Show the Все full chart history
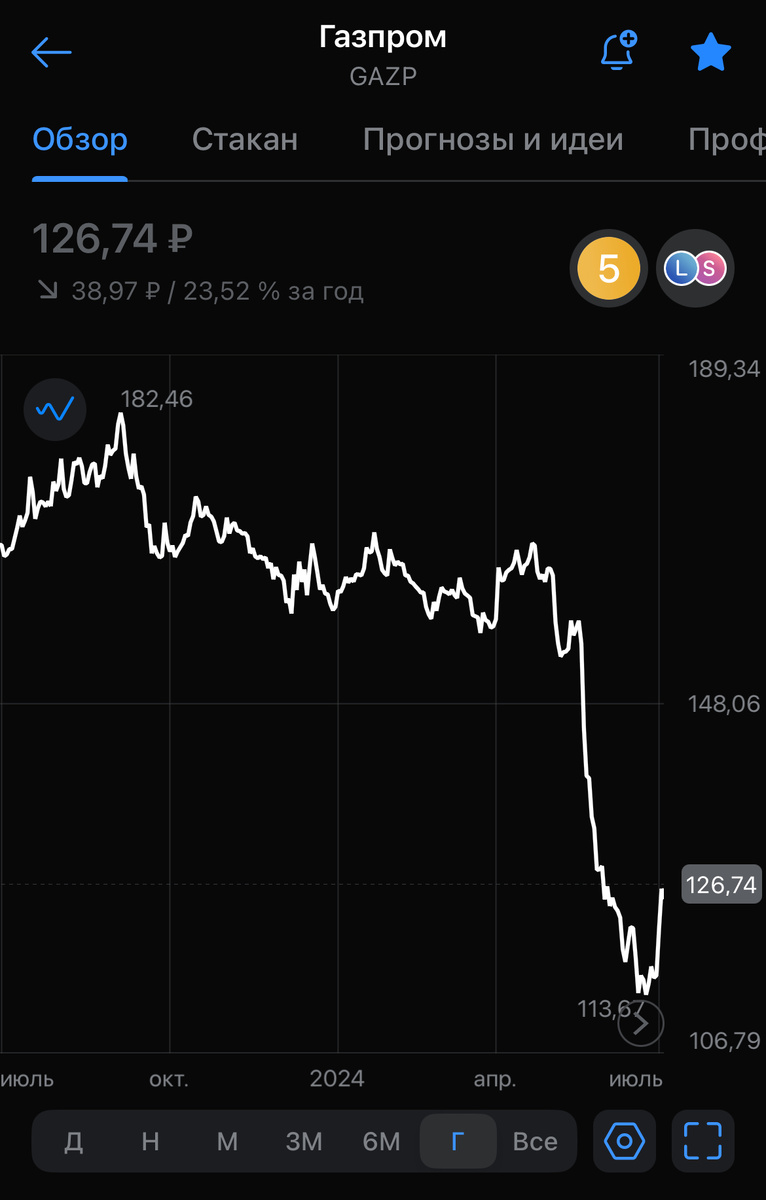This screenshot has height=1200, width=766. coord(535,1141)
